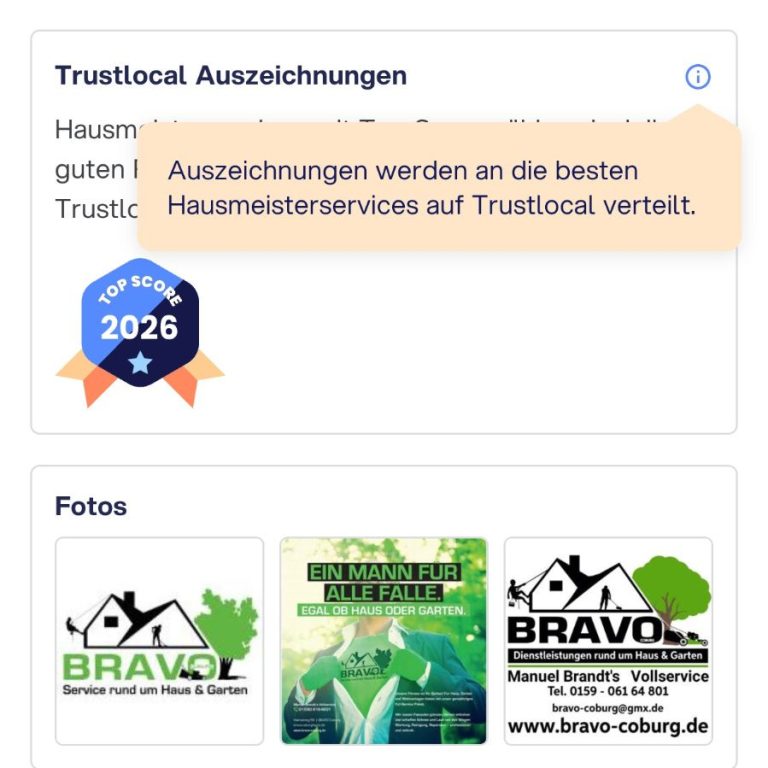Open the 'Ein Mann für alle Fälle' photo
The image size is (768, 768).
tap(384, 641)
